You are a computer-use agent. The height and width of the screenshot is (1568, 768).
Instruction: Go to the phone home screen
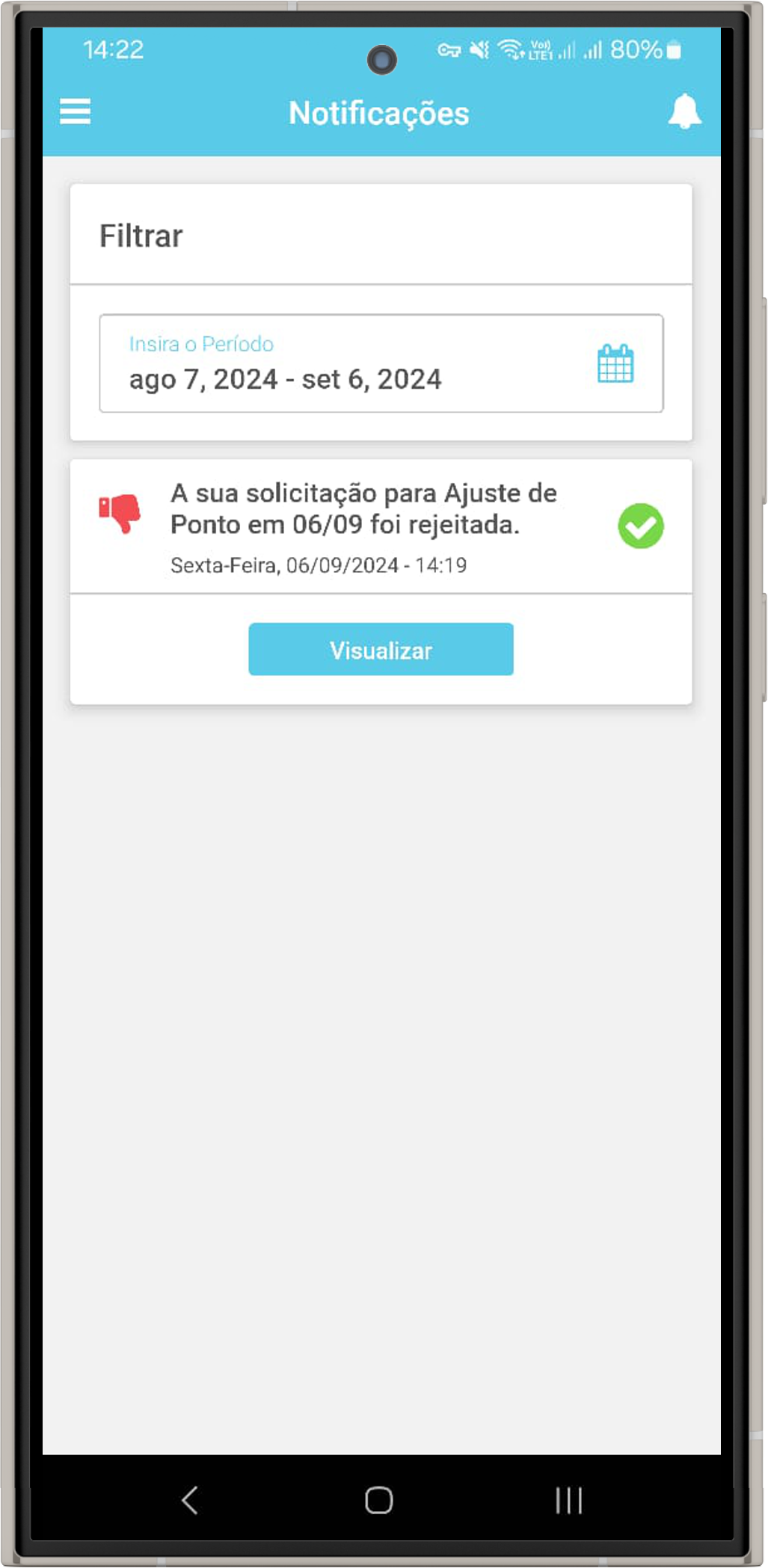point(379,1499)
